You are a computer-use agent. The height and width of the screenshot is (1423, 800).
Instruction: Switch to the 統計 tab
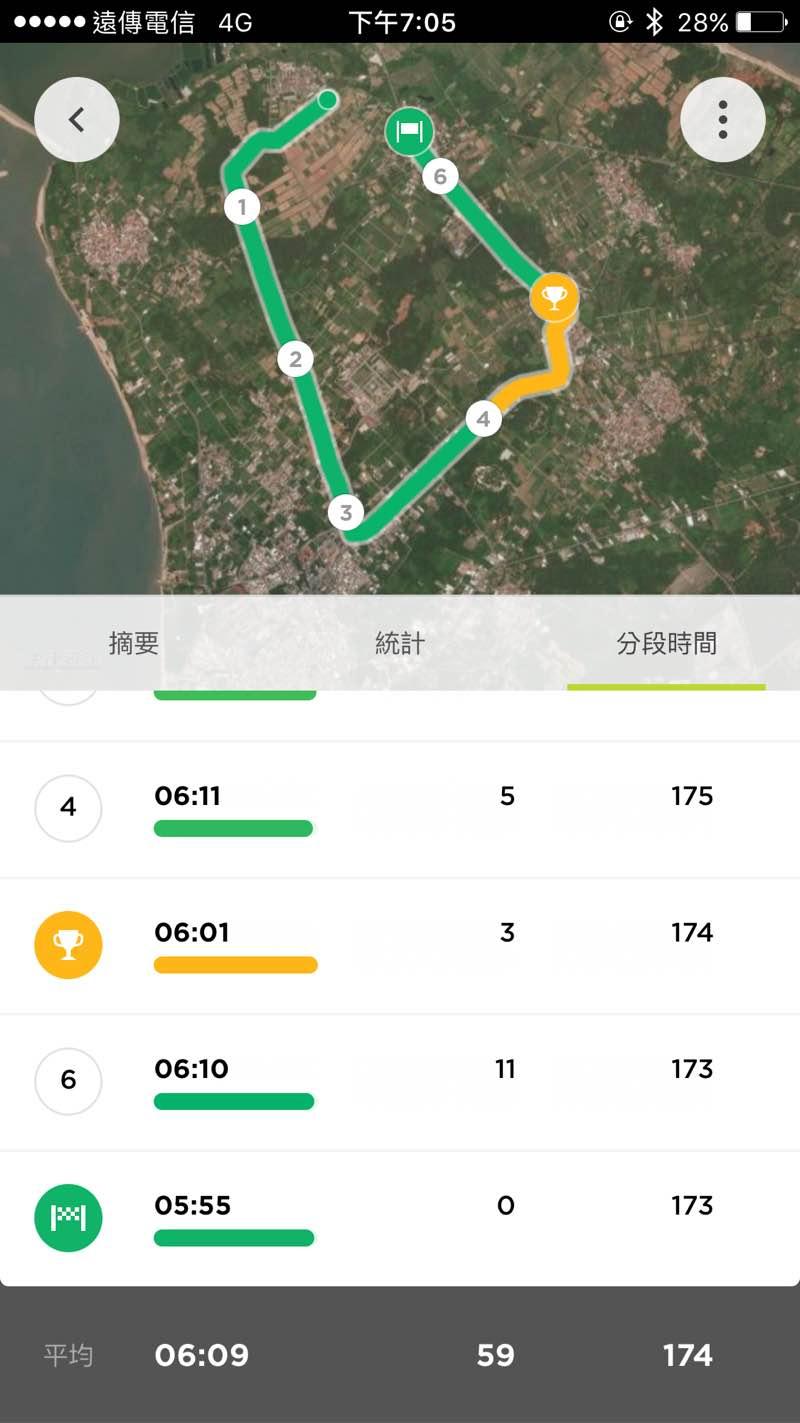pos(400,644)
